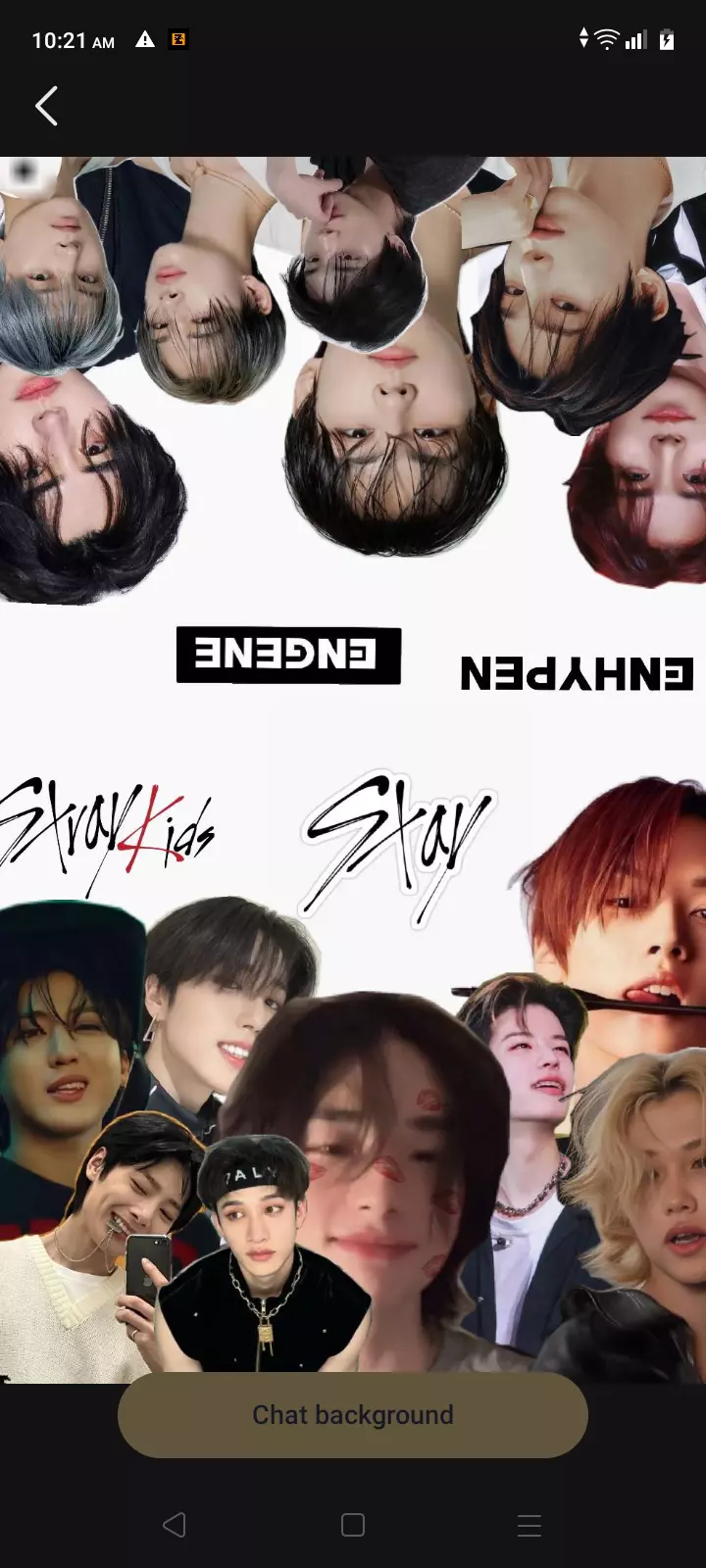The height and width of the screenshot is (1568, 706).
Task: Open recent apps from navigation bar
Action: (529, 1525)
